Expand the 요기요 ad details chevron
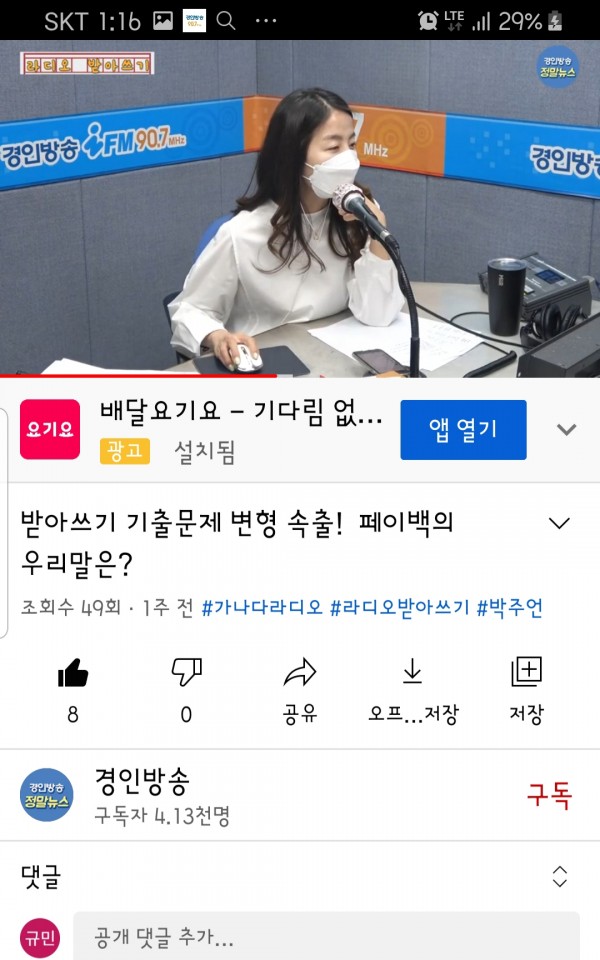This screenshot has height=960, width=600. pos(567,430)
